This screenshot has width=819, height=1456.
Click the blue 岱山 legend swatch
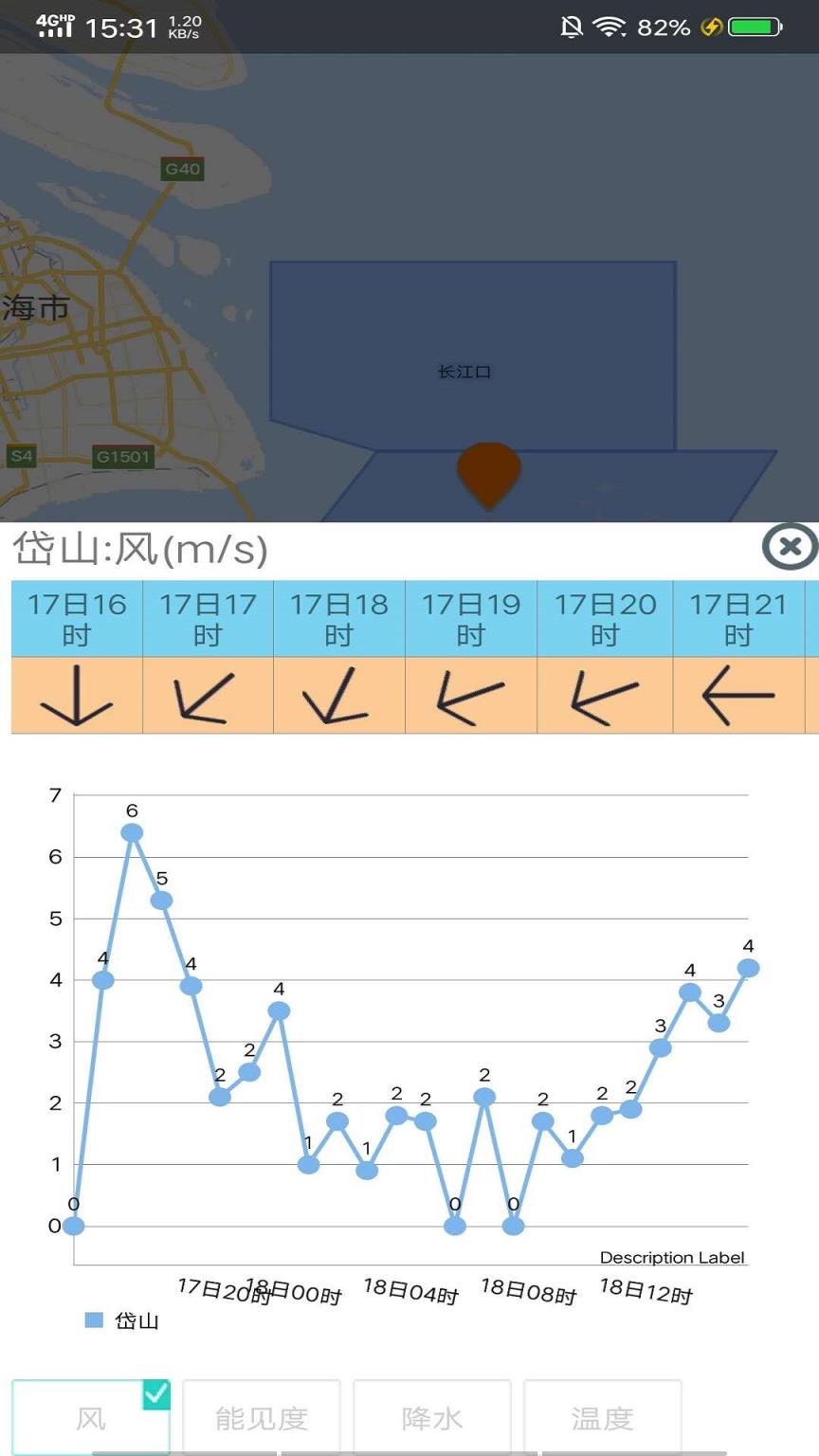click(91, 1320)
